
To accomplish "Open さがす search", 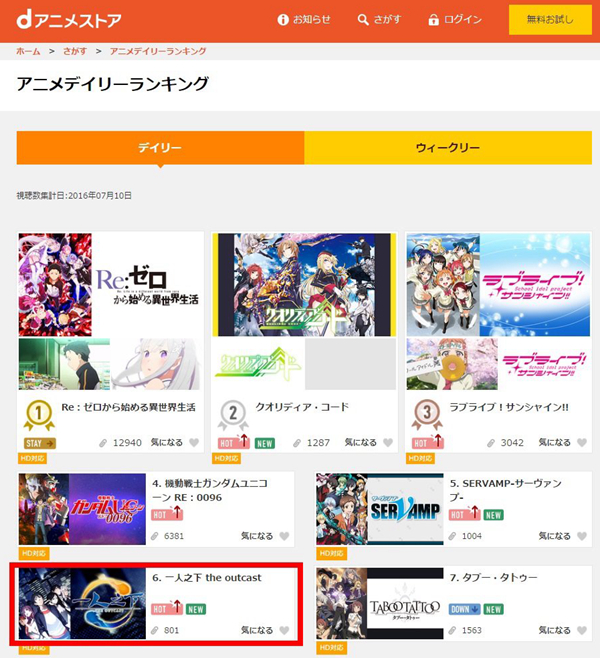I will (381, 20).
